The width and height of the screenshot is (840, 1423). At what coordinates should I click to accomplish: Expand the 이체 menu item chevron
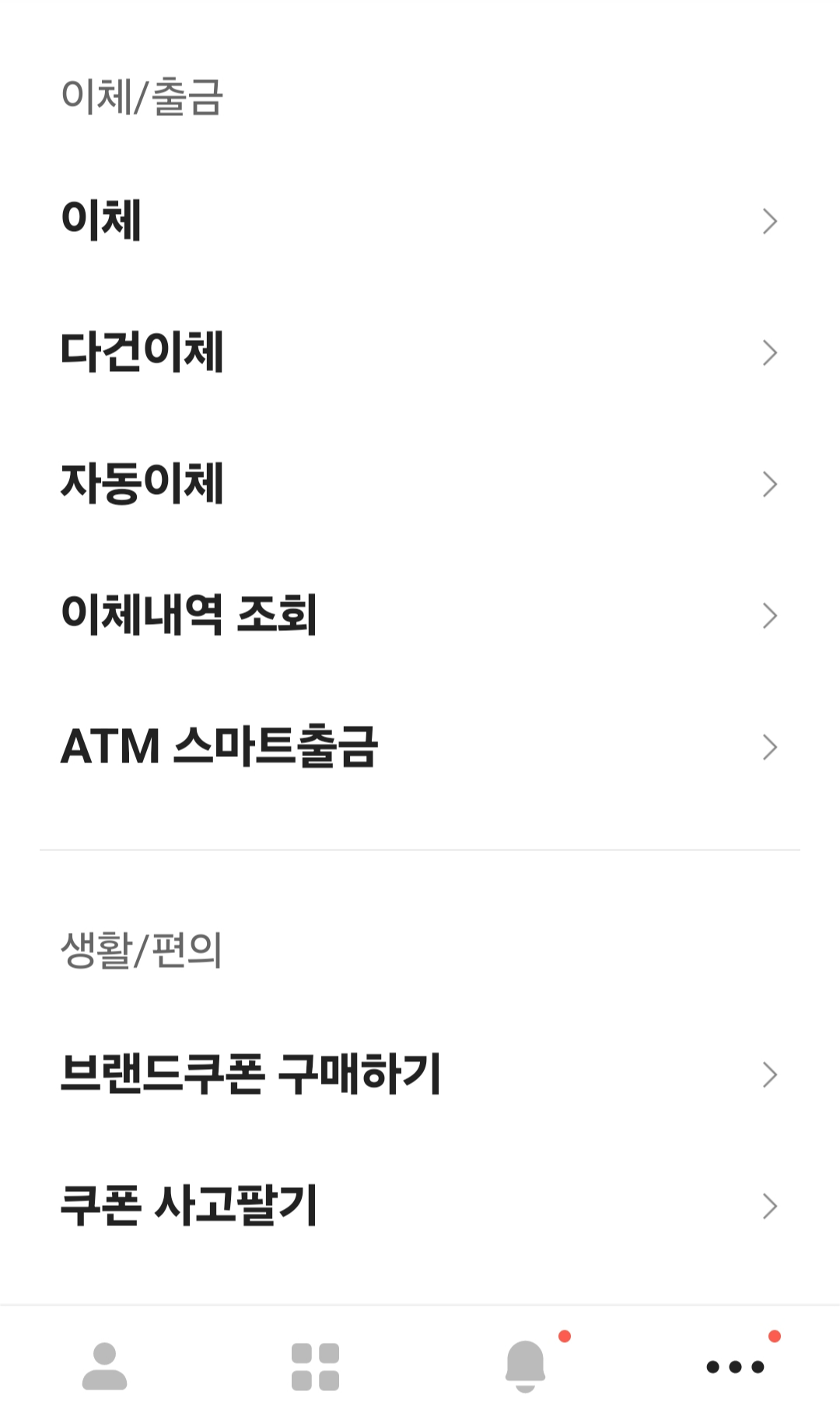(x=770, y=222)
